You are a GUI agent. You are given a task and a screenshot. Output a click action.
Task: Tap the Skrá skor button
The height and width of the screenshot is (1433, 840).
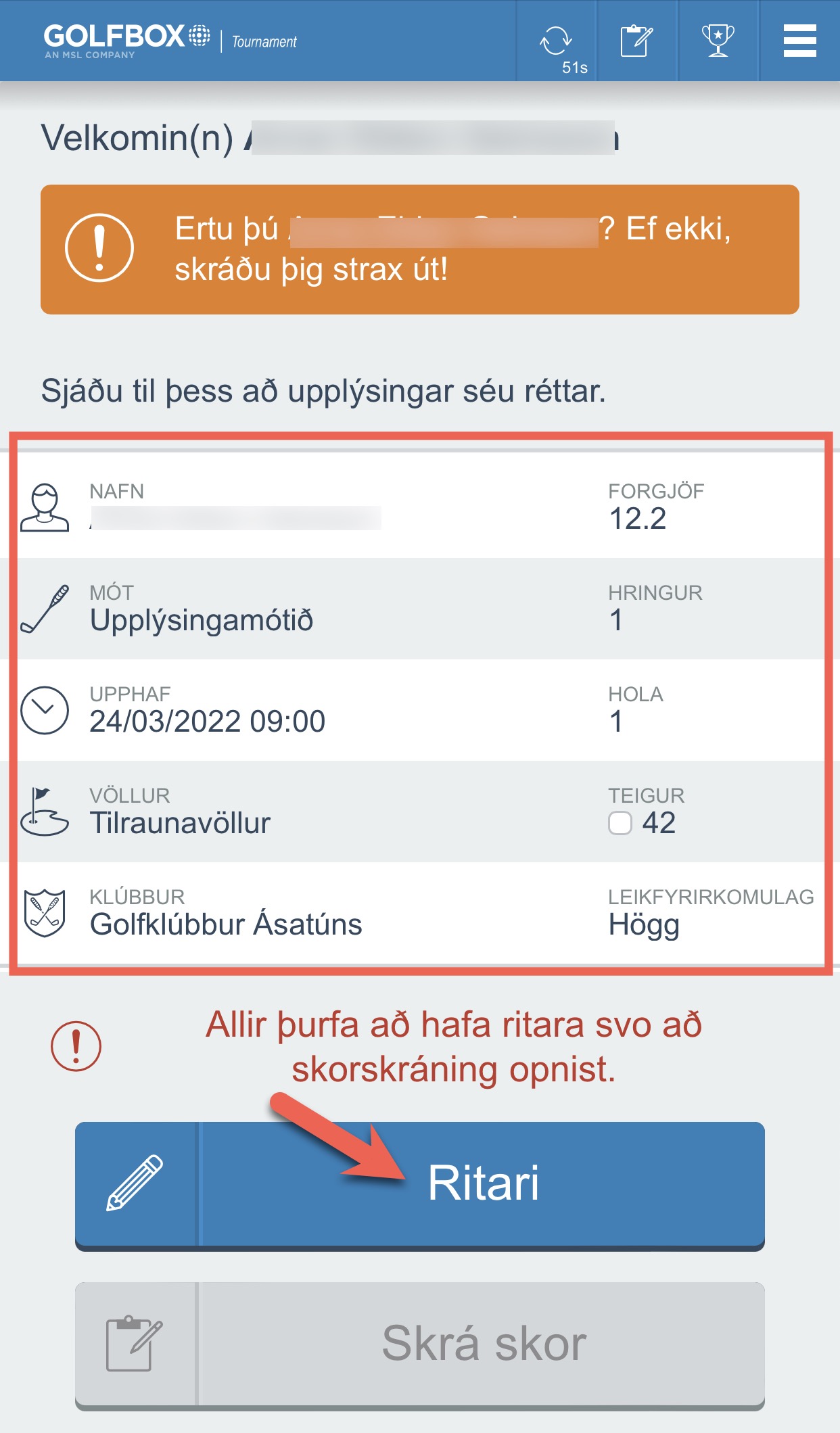(419, 1343)
